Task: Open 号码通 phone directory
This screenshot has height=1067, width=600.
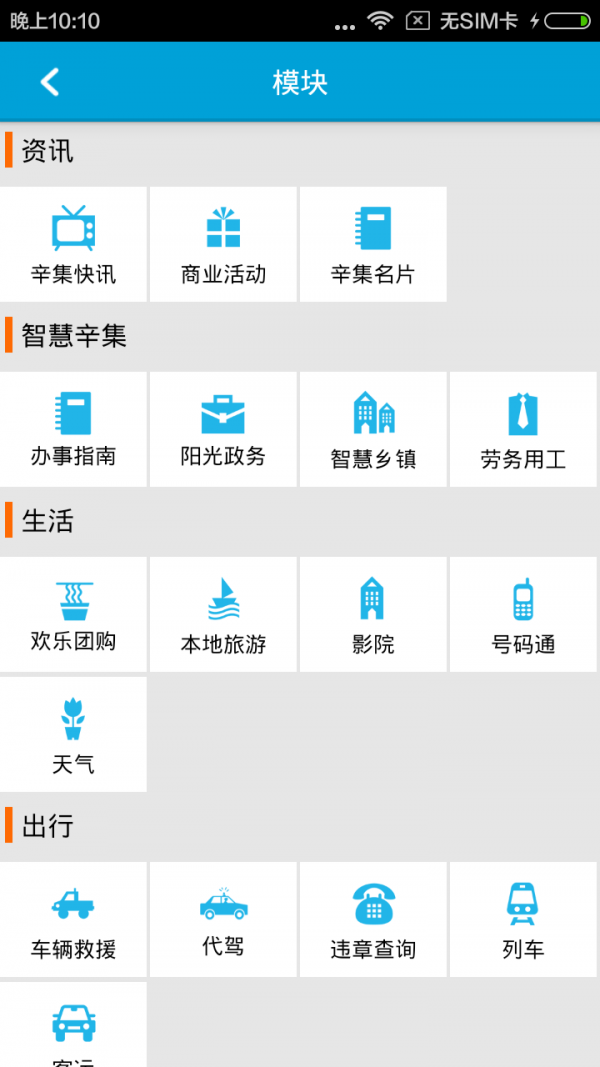Action: pos(523,614)
